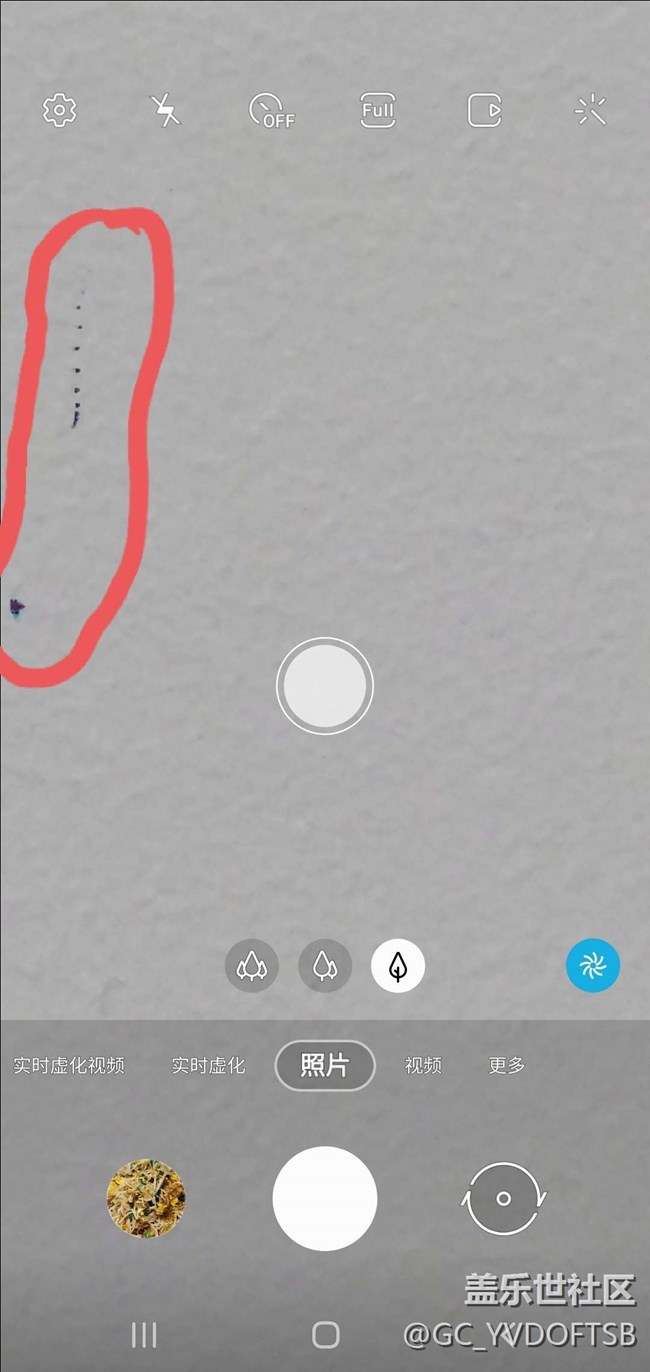Tap the blue scene optimizer button

click(x=593, y=966)
